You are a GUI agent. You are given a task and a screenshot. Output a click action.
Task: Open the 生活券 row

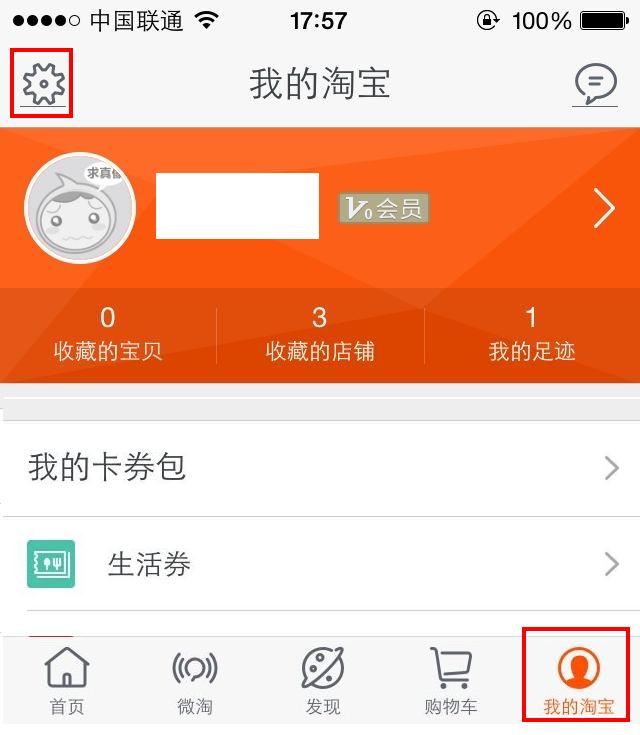(320, 565)
